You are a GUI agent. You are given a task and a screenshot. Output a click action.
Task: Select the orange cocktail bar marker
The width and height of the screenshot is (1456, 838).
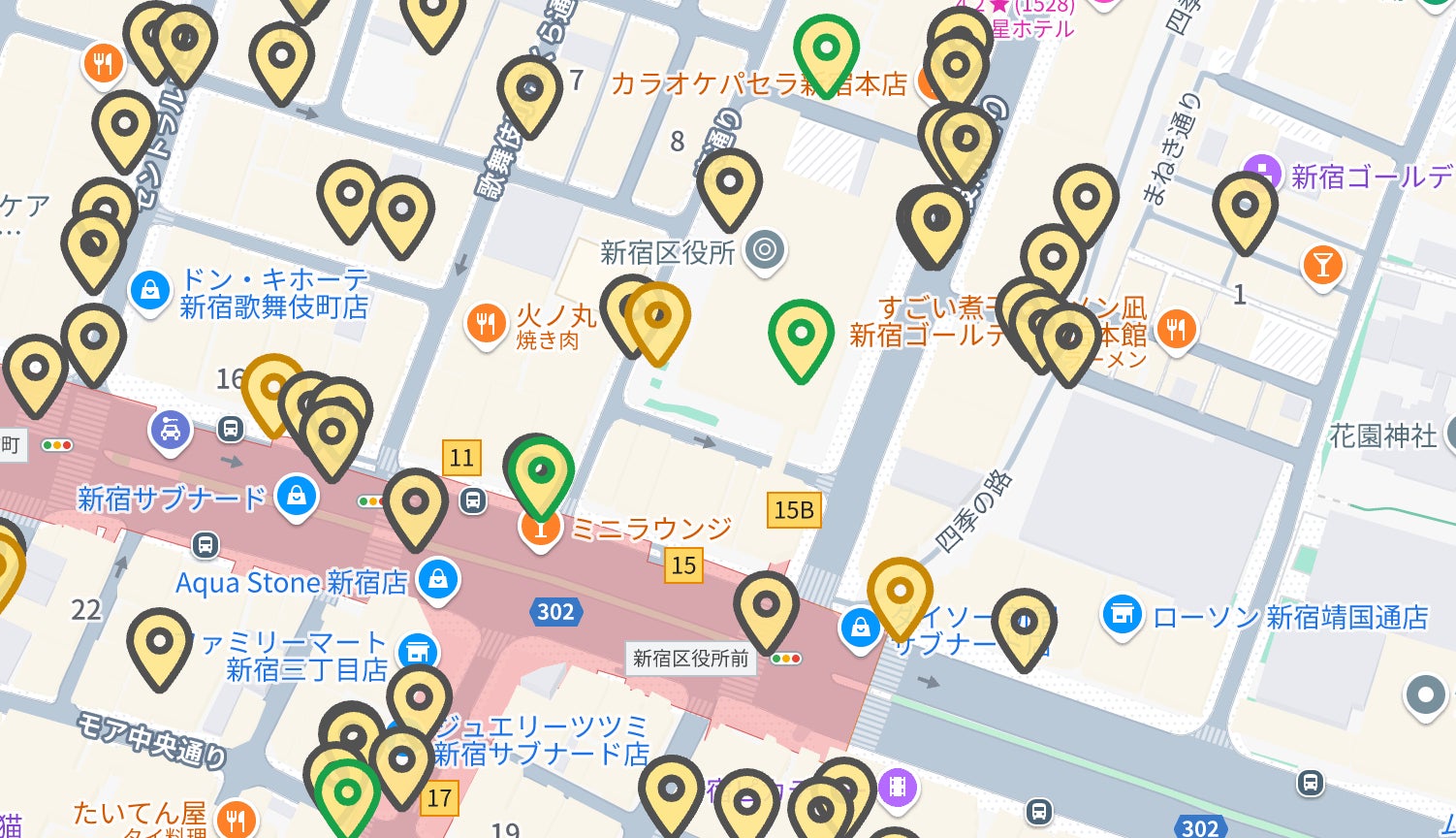click(x=1321, y=265)
